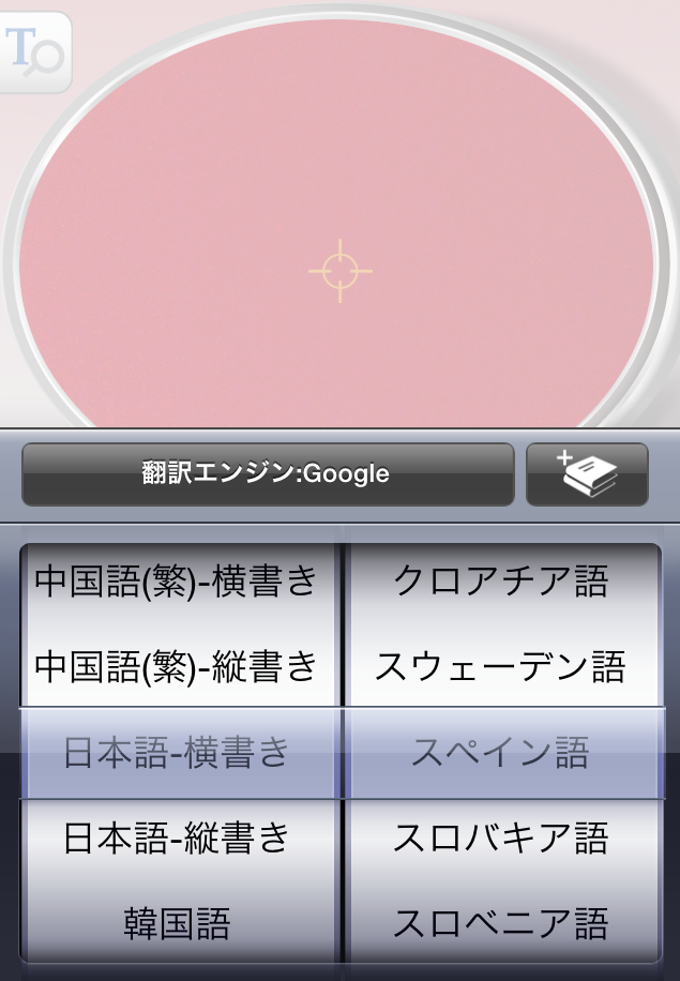
Task: Select 中国語(繁)-縦書き in source picker
Action: coord(177,666)
